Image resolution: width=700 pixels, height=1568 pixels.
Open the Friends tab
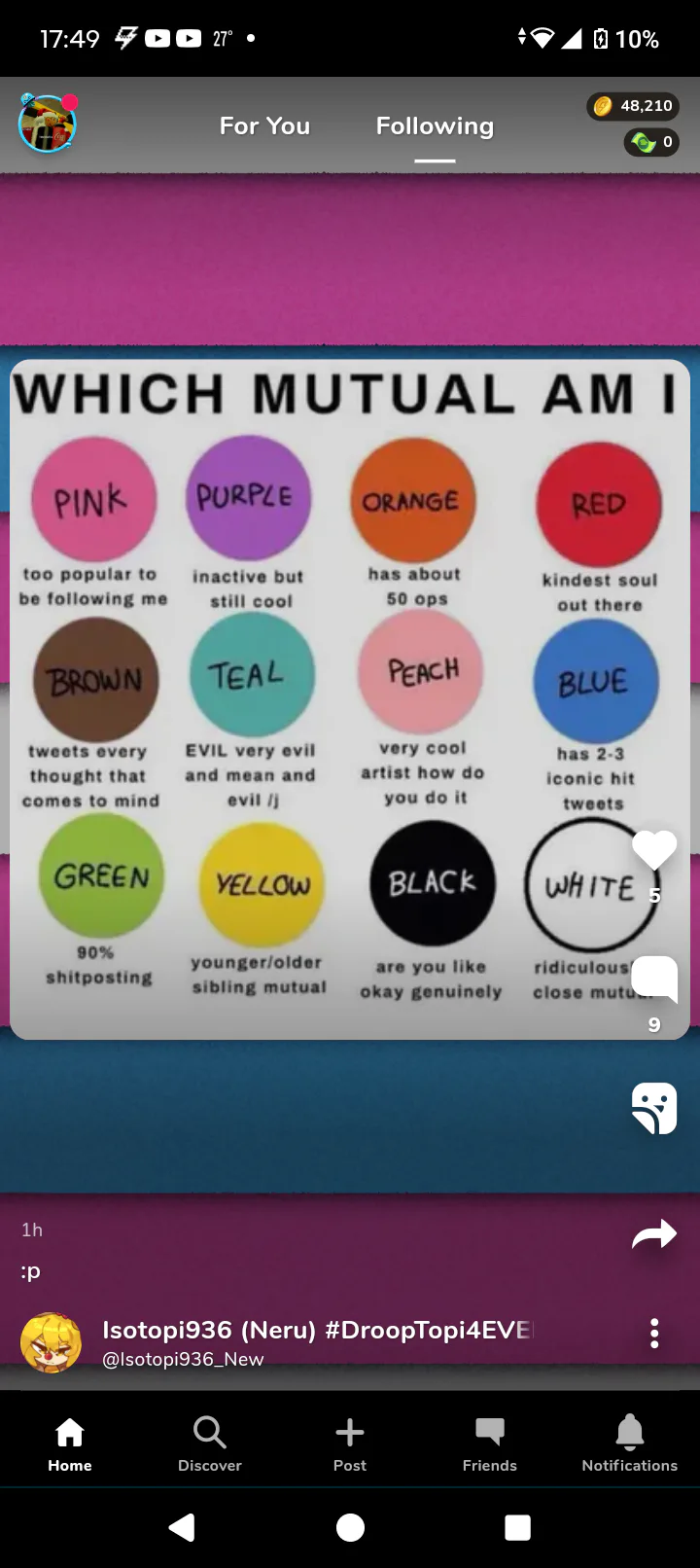(490, 1444)
